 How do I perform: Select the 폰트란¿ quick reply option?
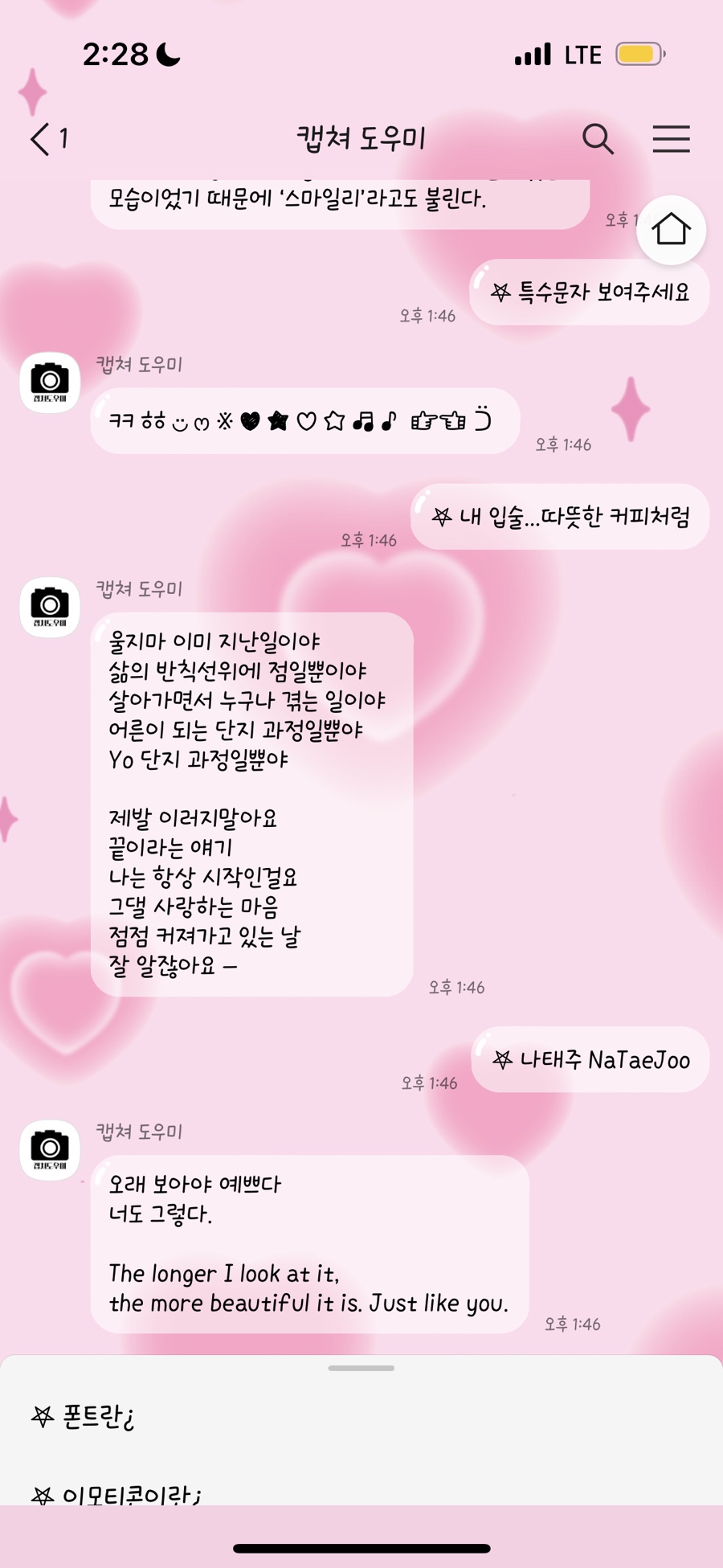[84, 1416]
